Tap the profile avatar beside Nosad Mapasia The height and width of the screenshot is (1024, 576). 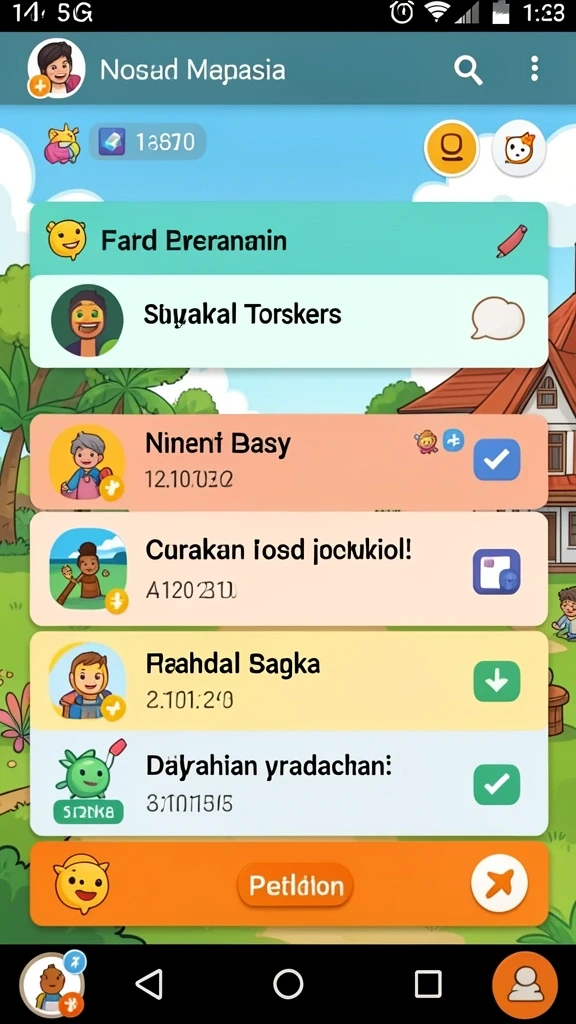click(x=56, y=69)
